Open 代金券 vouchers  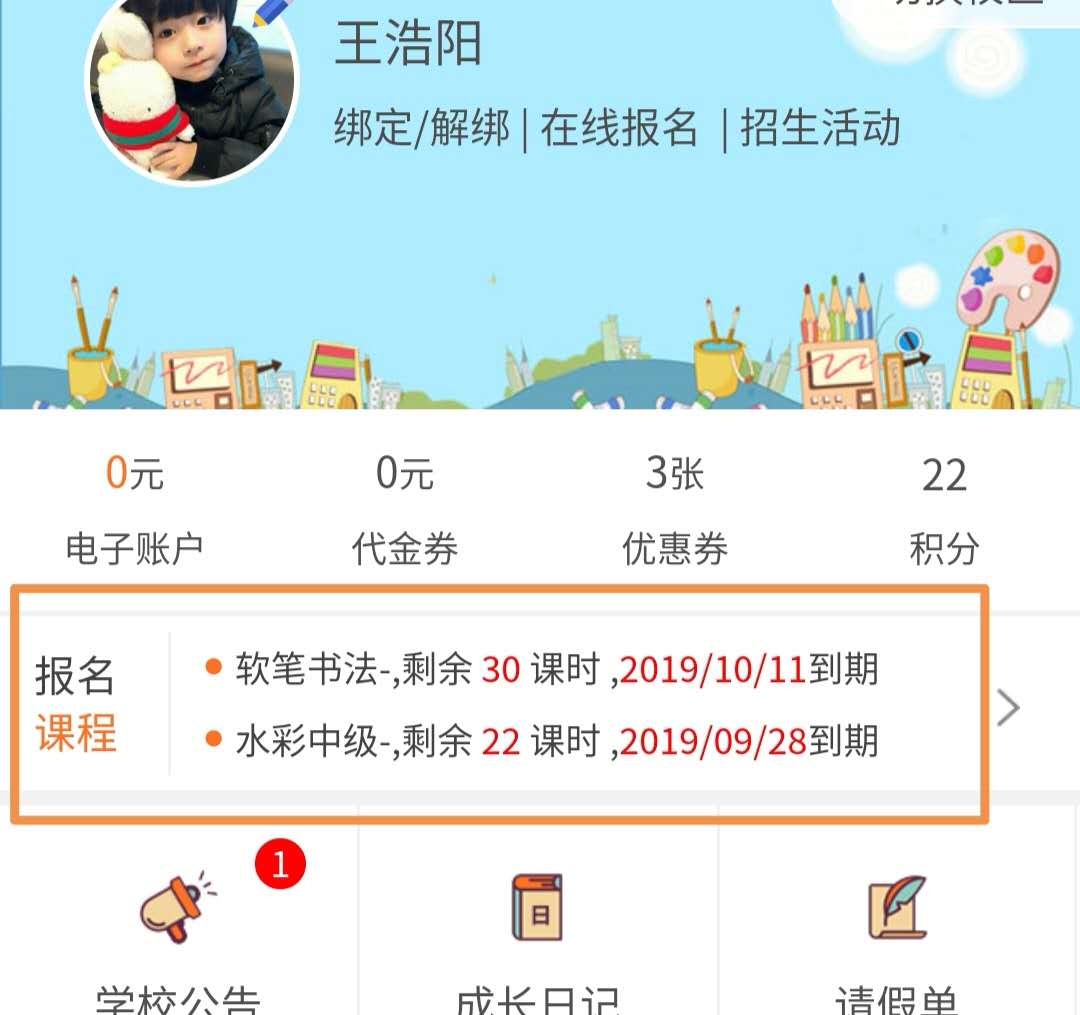[405, 510]
